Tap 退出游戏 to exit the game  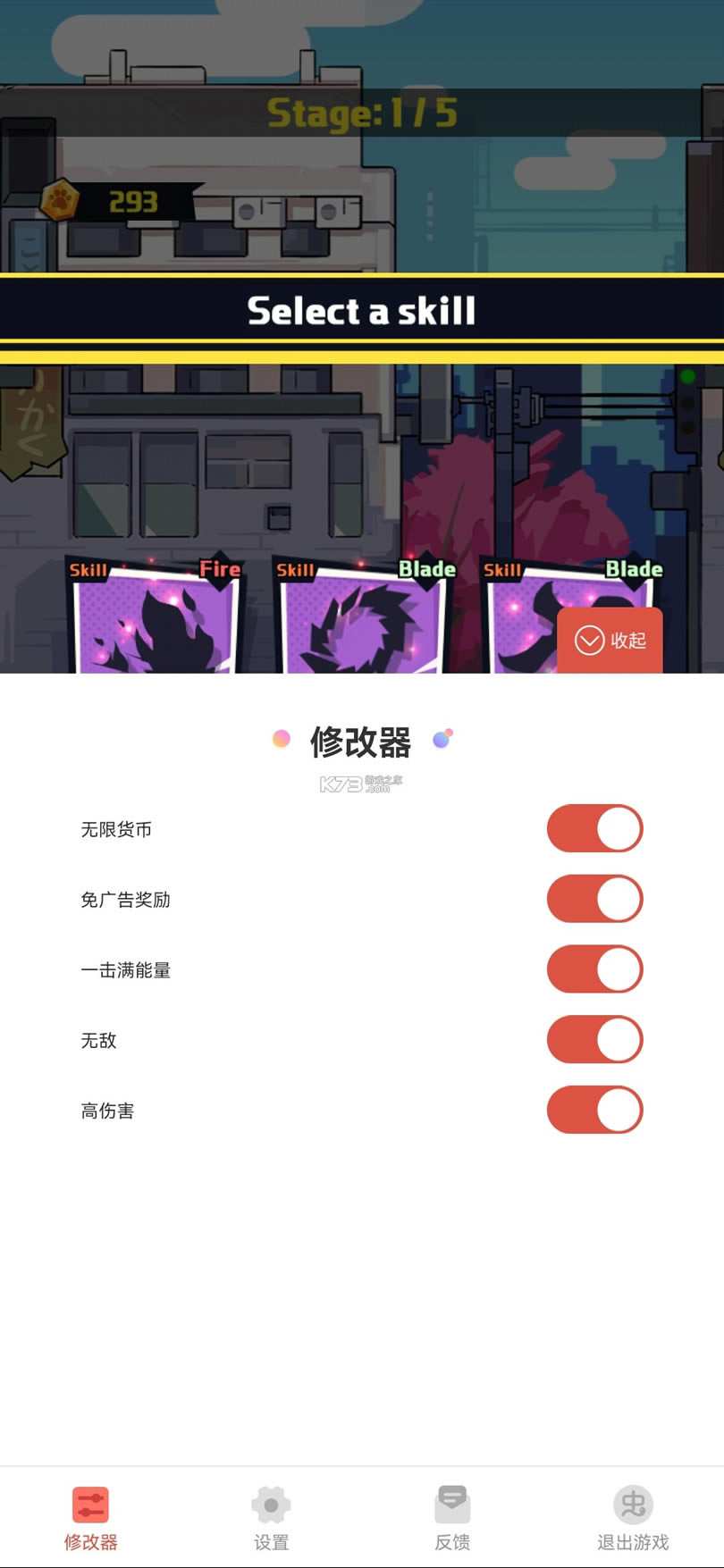pos(633,1518)
